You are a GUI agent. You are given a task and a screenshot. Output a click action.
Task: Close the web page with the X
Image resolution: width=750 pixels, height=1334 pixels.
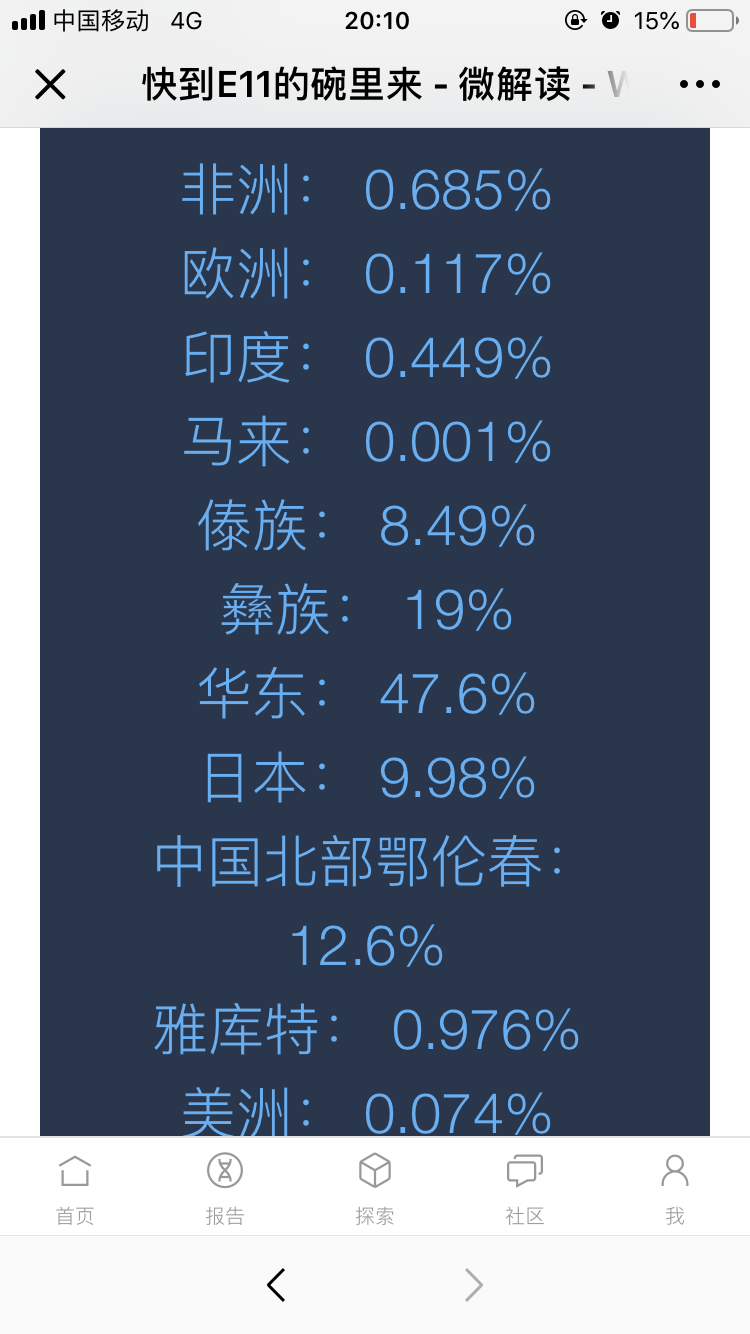50,85
